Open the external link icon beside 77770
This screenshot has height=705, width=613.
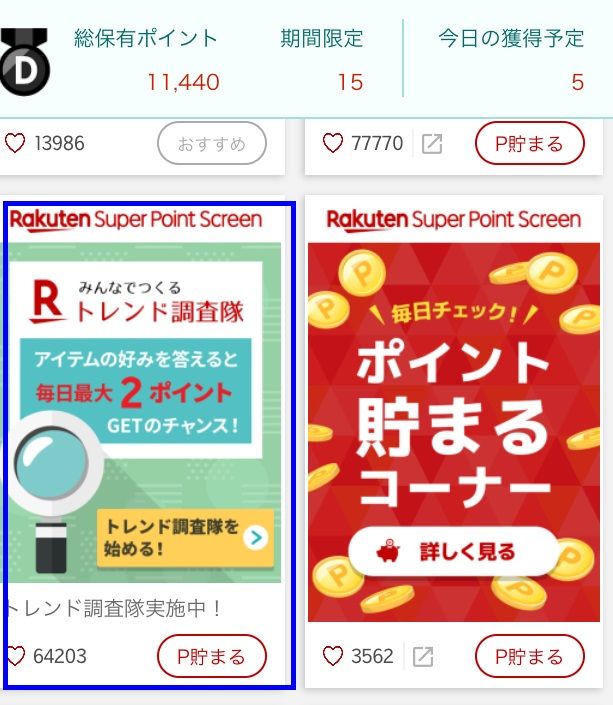tap(431, 143)
